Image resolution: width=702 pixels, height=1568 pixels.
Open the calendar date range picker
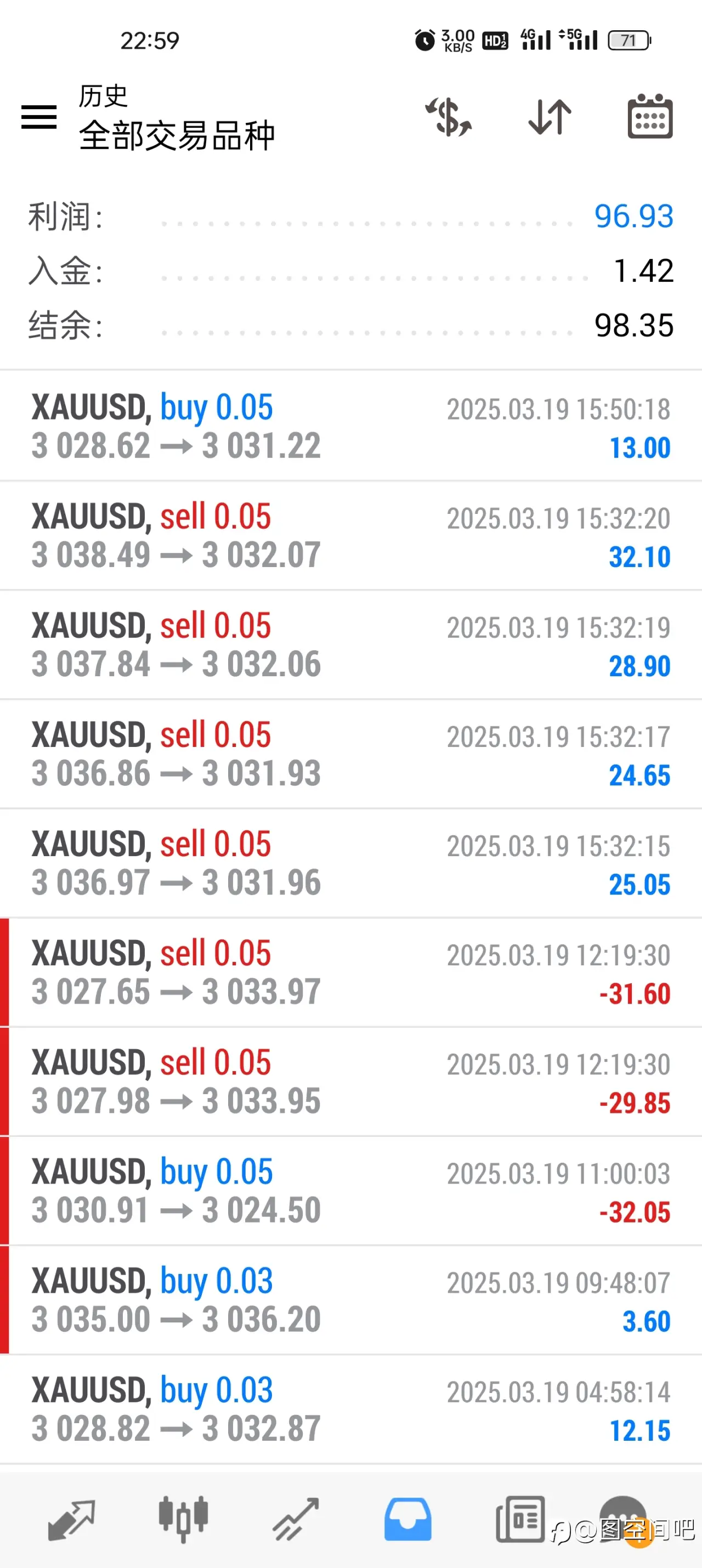(x=650, y=116)
